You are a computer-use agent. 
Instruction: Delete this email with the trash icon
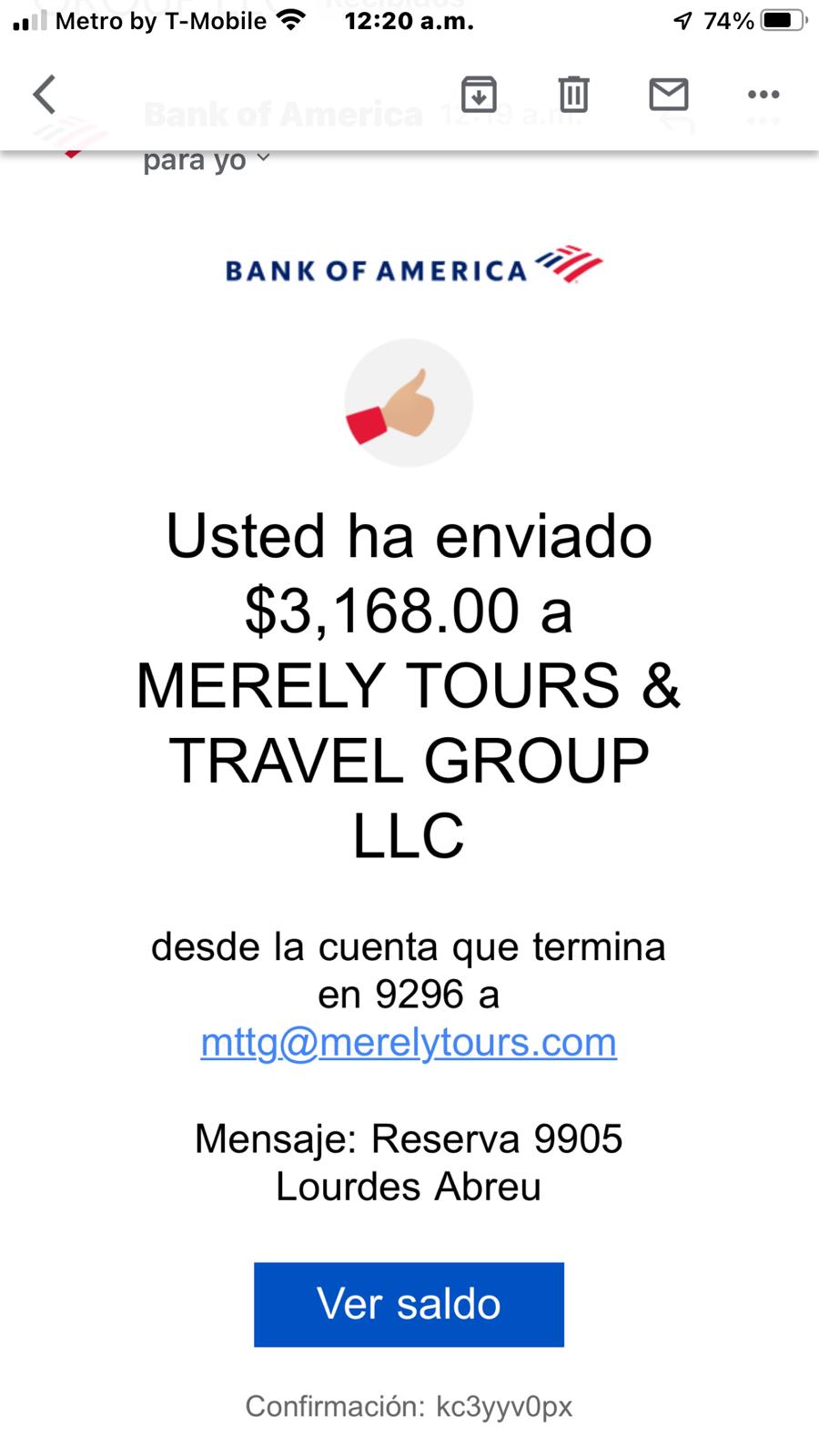pyautogui.click(x=573, y=94)
